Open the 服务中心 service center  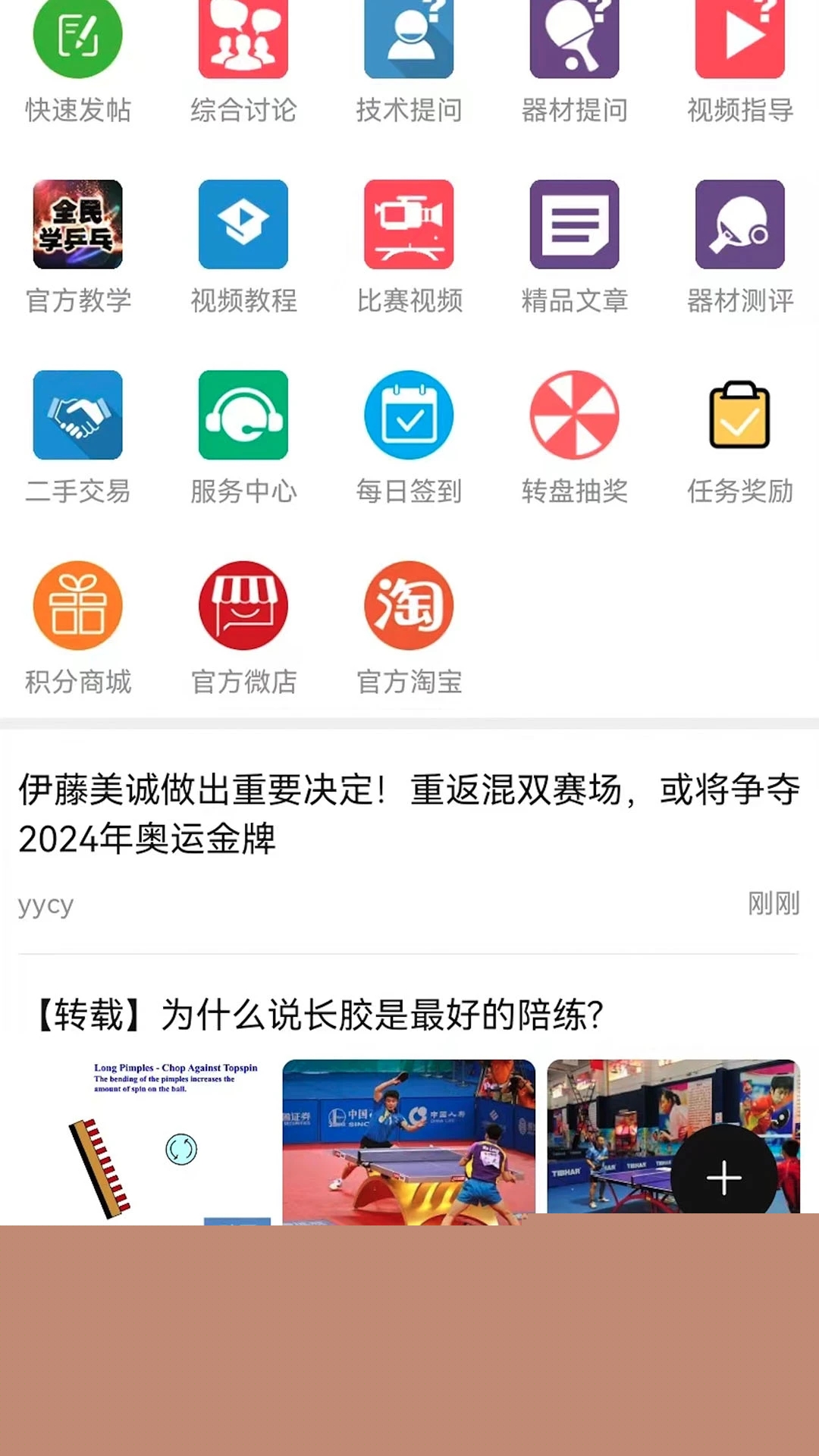(243, 415)
